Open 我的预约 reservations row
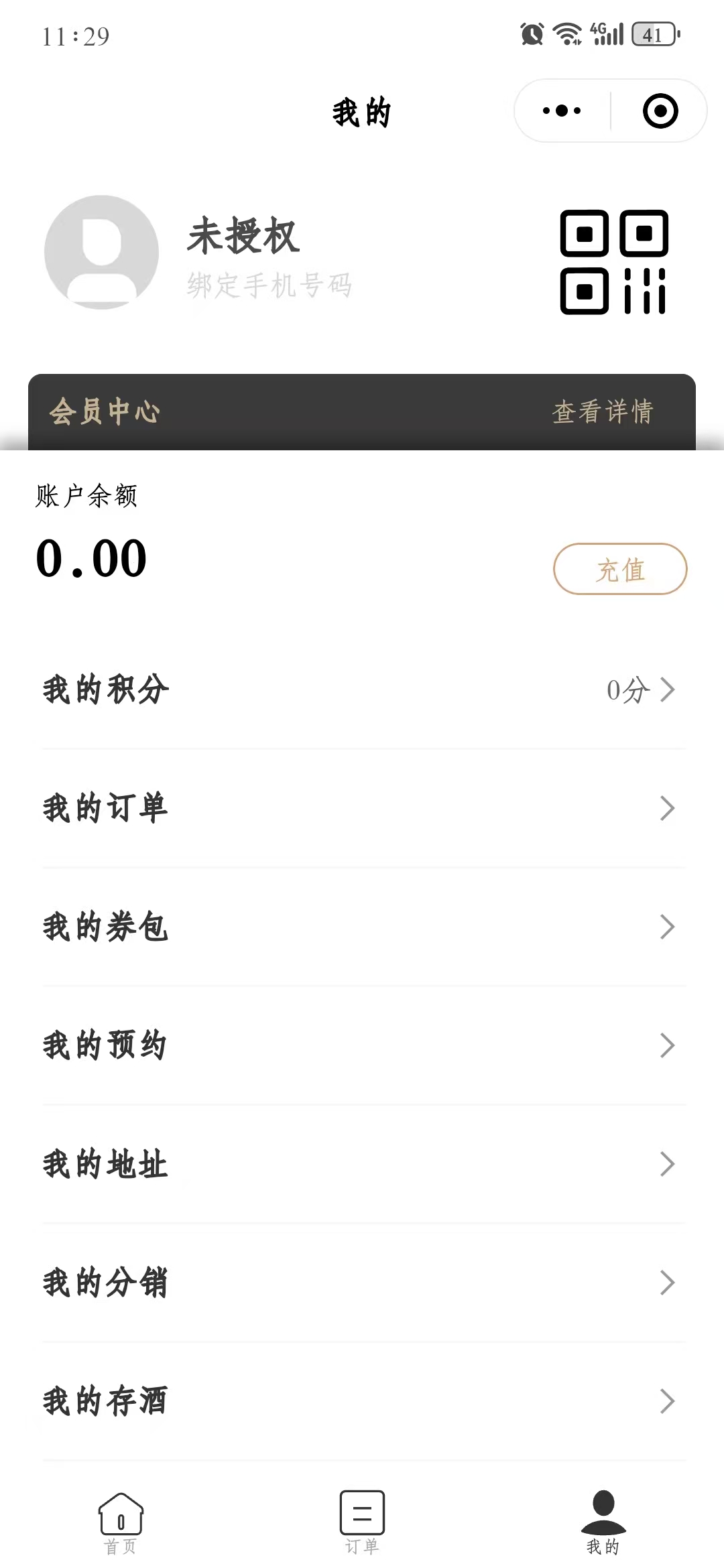724x1568 pixels. coord(362,1045)
